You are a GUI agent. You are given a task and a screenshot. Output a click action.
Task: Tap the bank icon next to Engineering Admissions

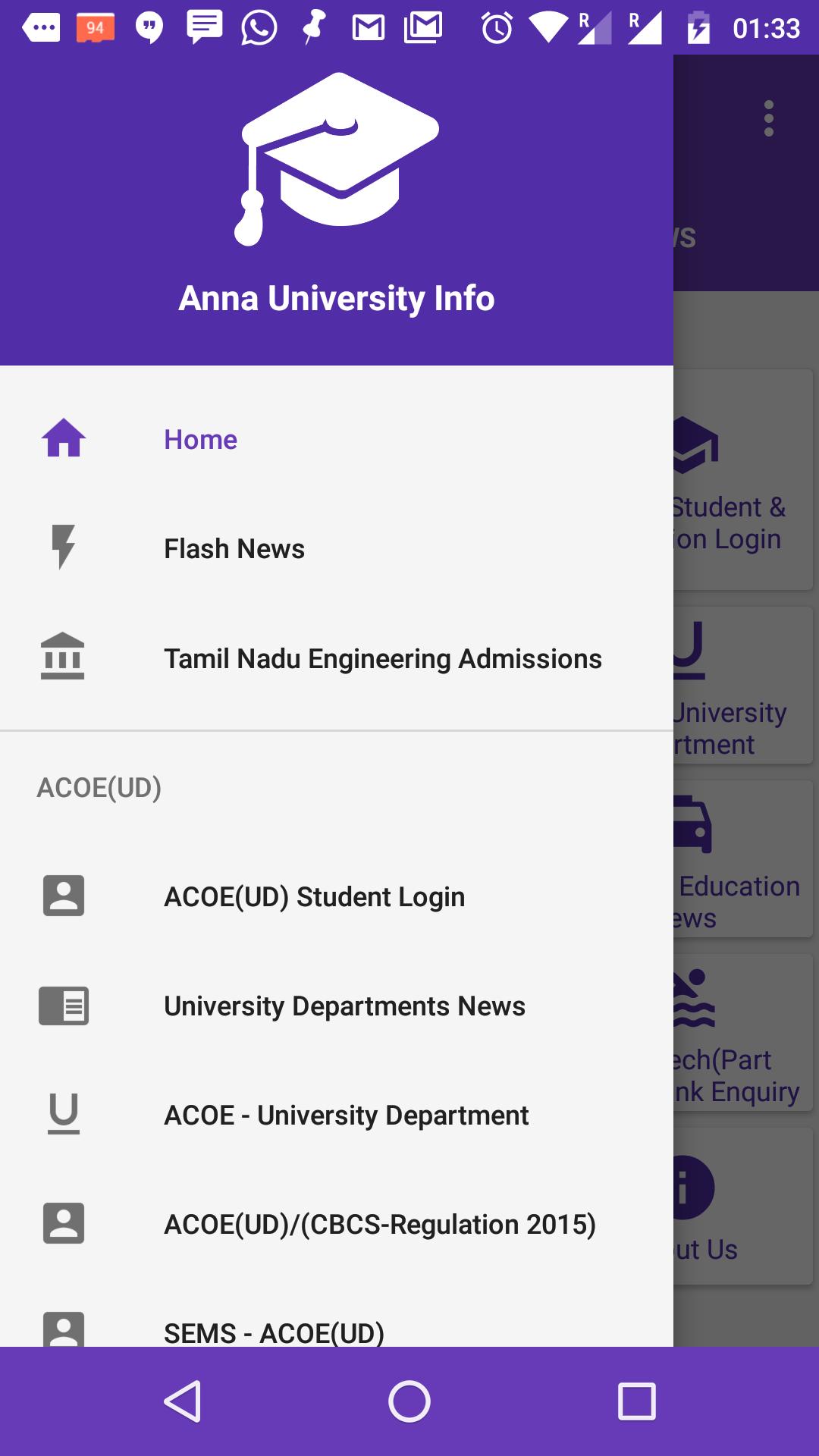point(64,658)
